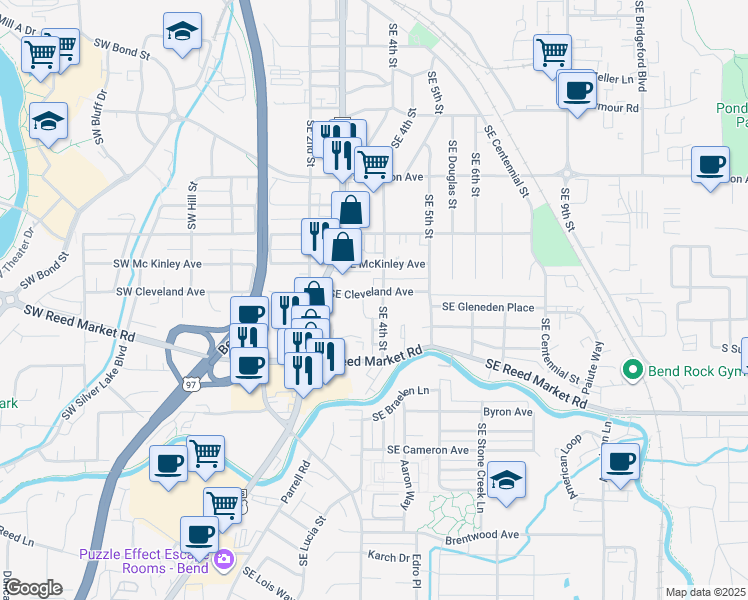Tap the coffee marker next to Pond park
748x600 pixels.
coord(710,164)
